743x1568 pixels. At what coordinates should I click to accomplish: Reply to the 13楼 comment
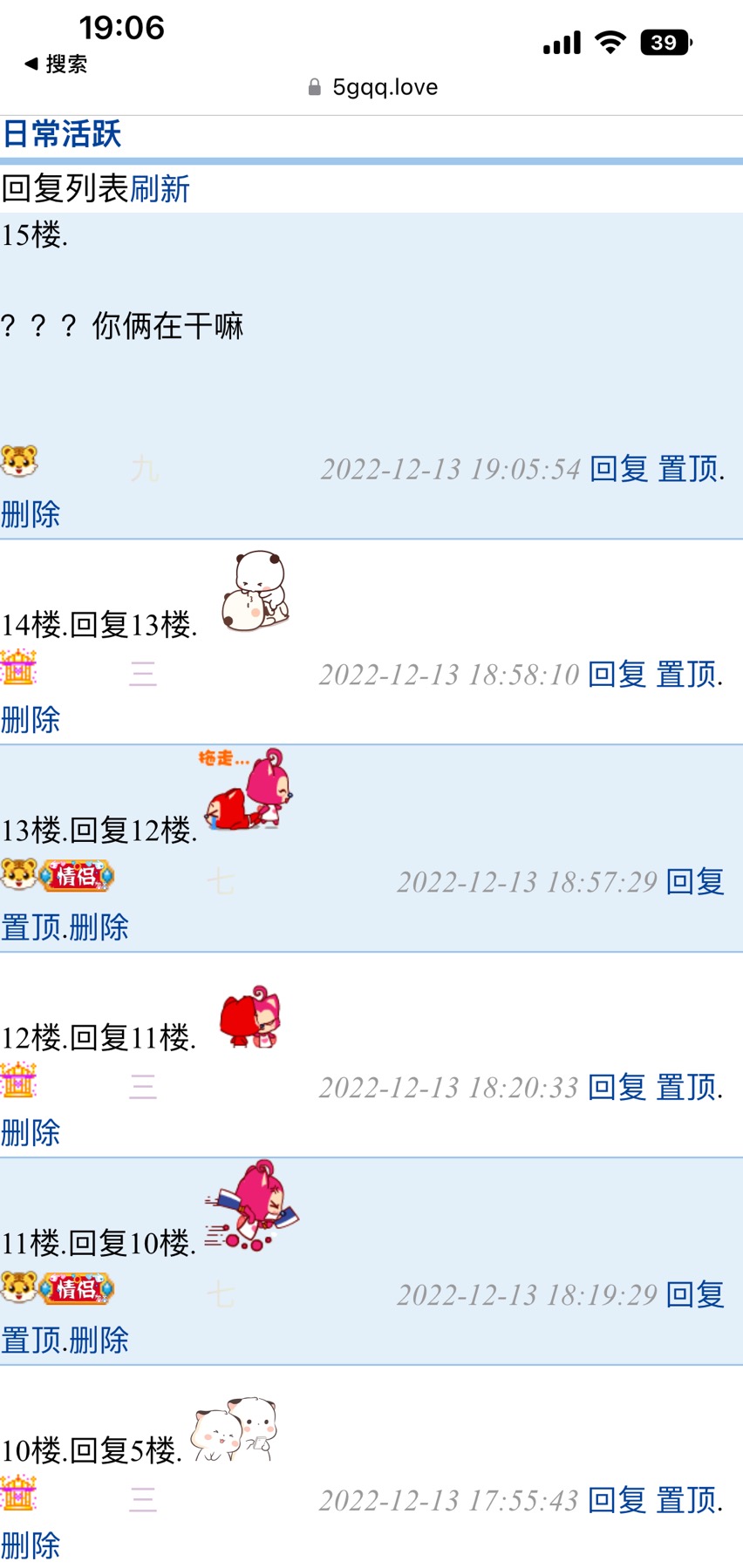[695, 881]
